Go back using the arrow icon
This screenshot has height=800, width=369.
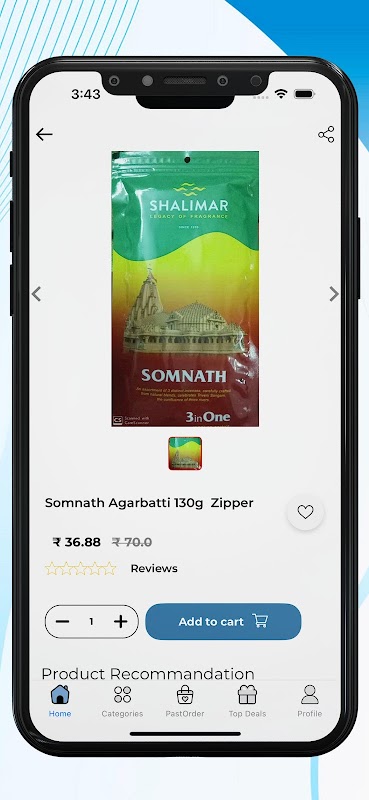(x=44, y=134)
